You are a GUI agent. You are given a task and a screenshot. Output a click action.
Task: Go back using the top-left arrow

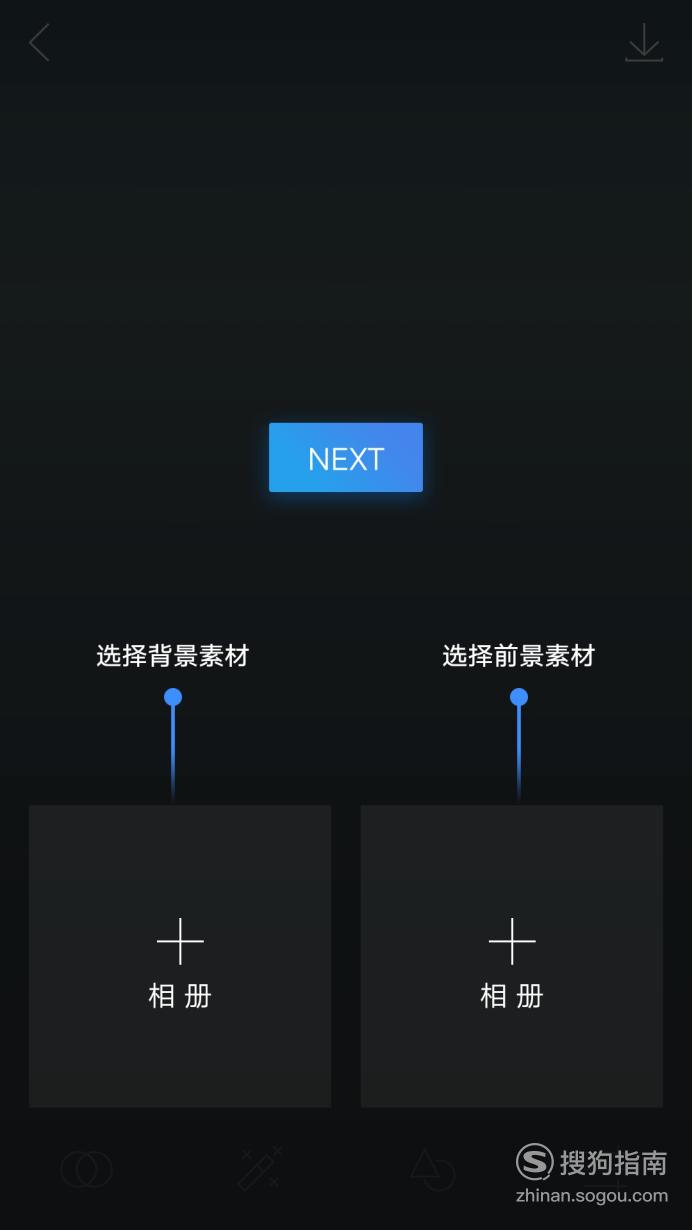coord(39,43)
